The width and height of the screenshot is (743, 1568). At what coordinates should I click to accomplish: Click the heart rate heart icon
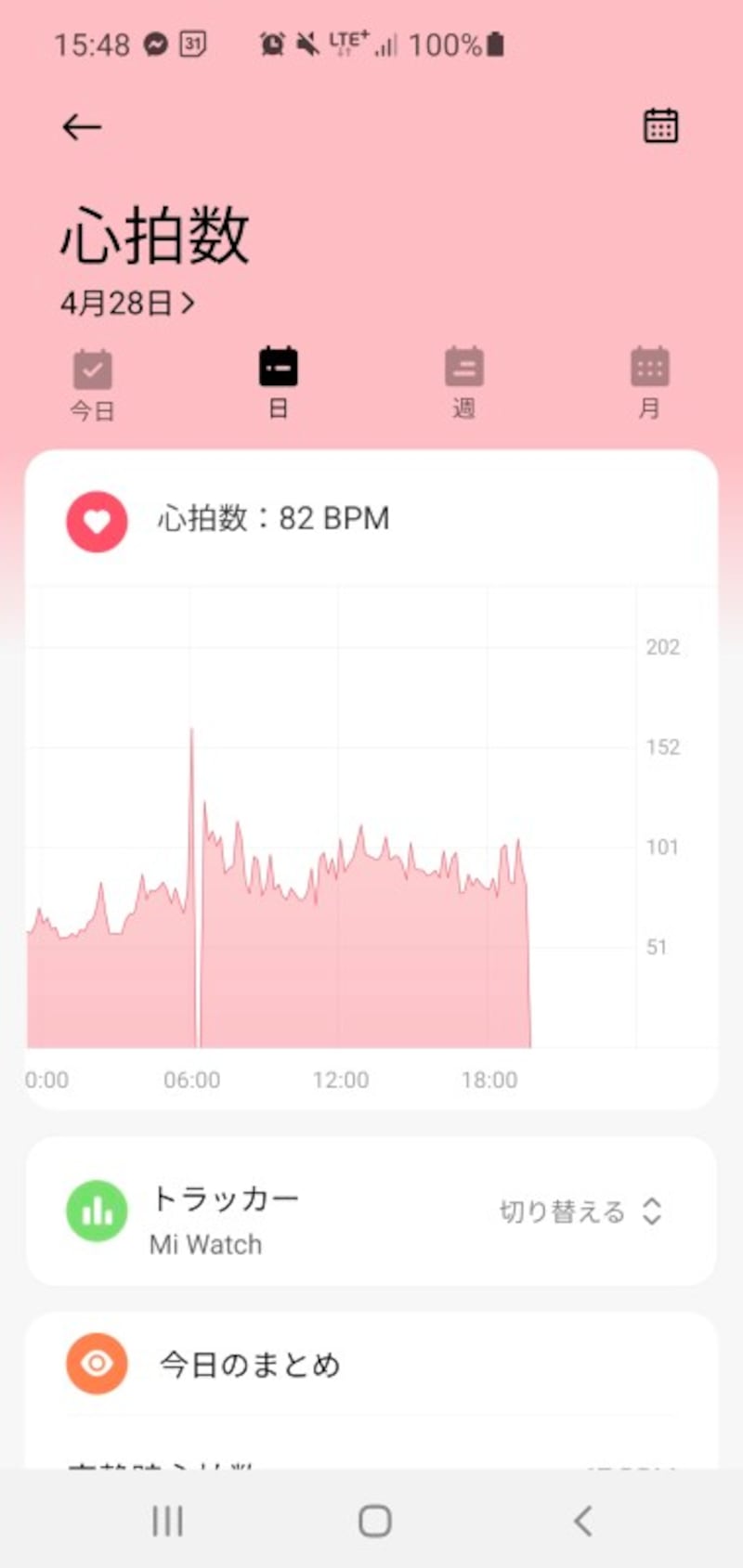click(96, 522)
